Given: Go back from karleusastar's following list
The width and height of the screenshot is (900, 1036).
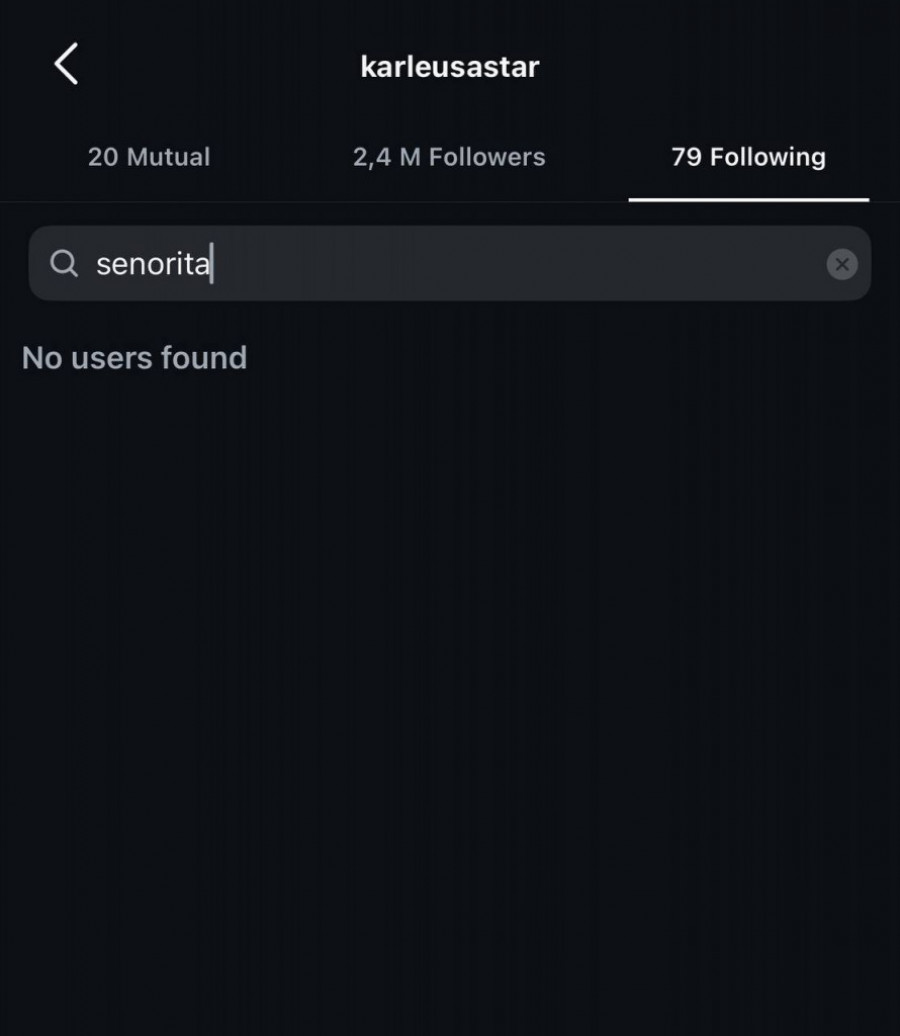Looking at the screenshot, I should [66, 65].
